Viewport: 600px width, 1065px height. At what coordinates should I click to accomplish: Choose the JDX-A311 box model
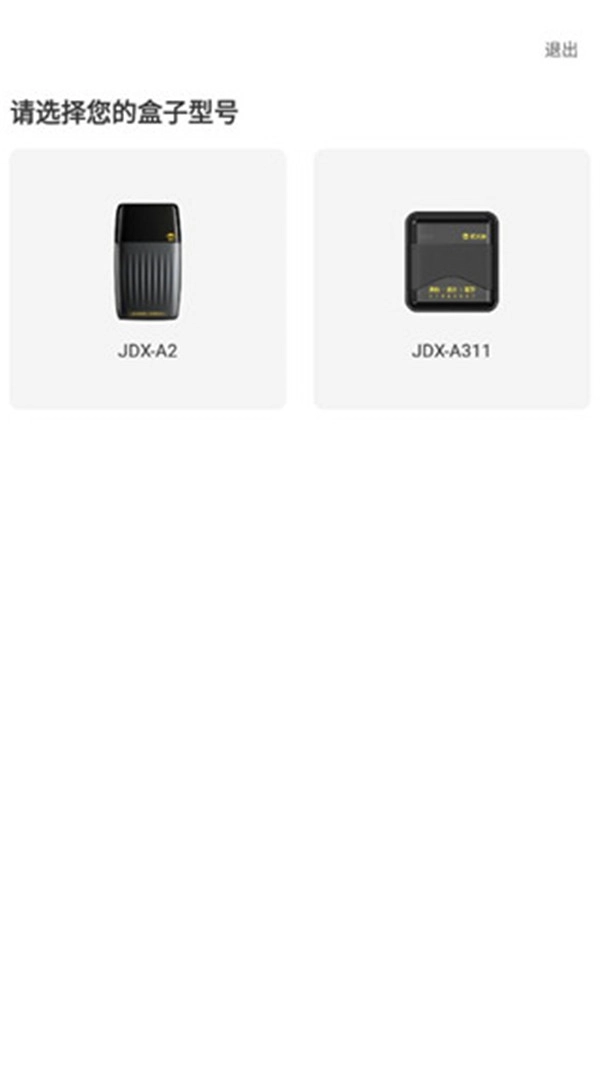point(451,279)
